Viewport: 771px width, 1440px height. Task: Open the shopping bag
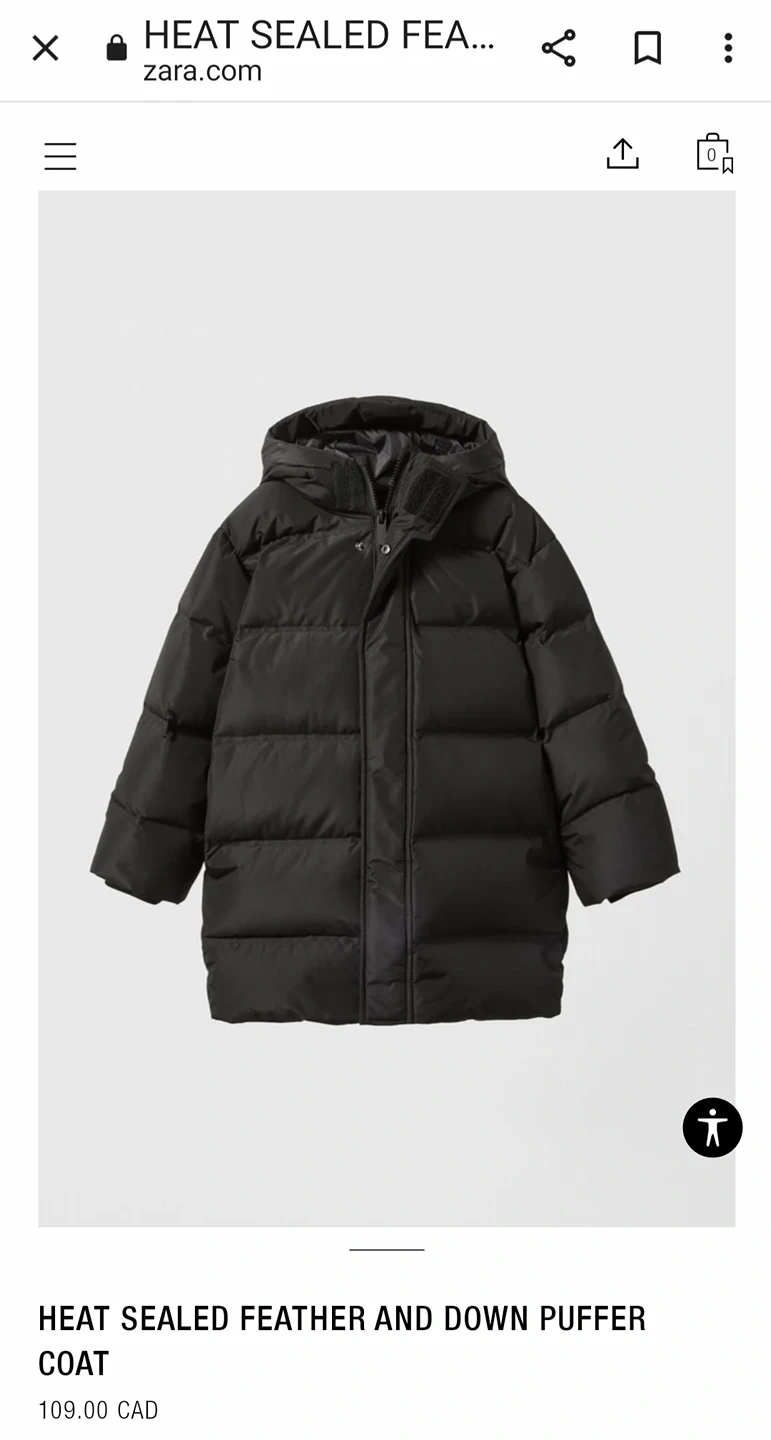coord(713,154)
